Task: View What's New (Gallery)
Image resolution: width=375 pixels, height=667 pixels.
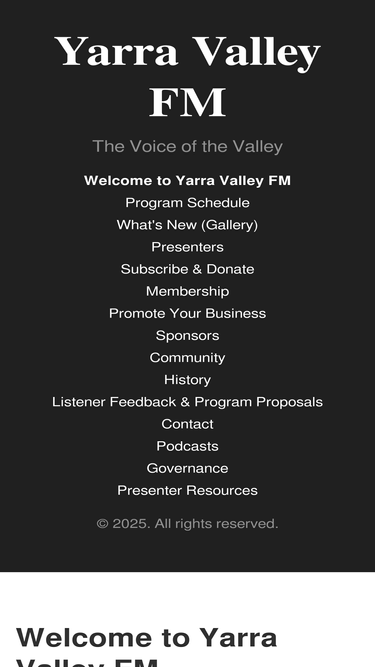Action: (x=188, y=225)
